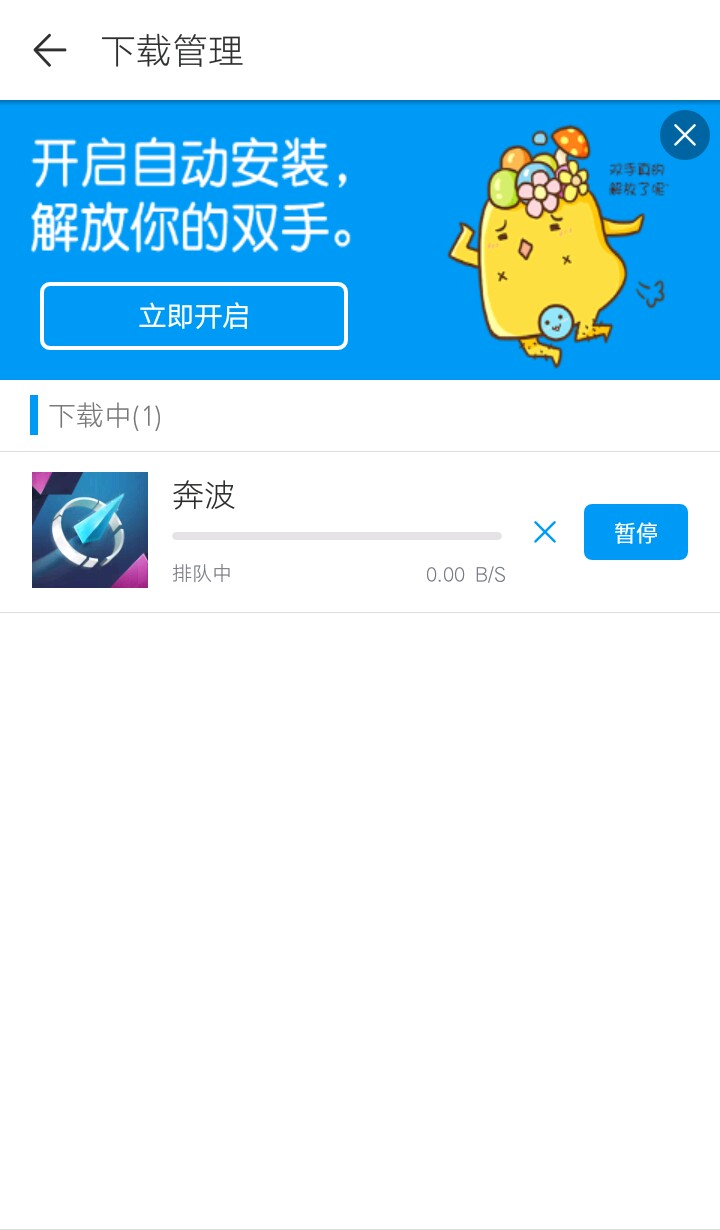Viewport: 720px width, 1230px height.
Task: Go back from 下载管理 page
Action: pyautogui.click(x=49, y=50)
